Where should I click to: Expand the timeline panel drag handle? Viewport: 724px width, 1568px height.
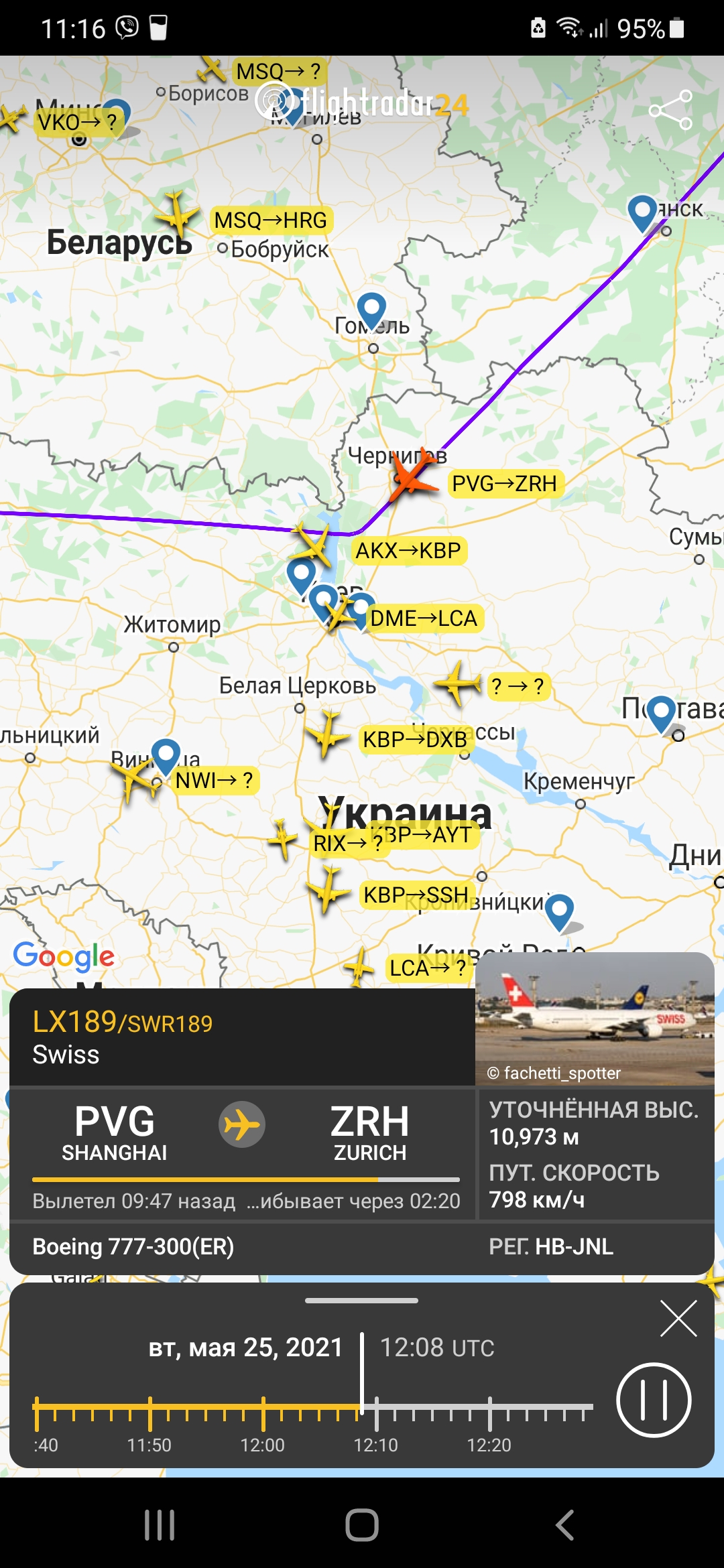pyautogui.click(x=361, y=1301)
